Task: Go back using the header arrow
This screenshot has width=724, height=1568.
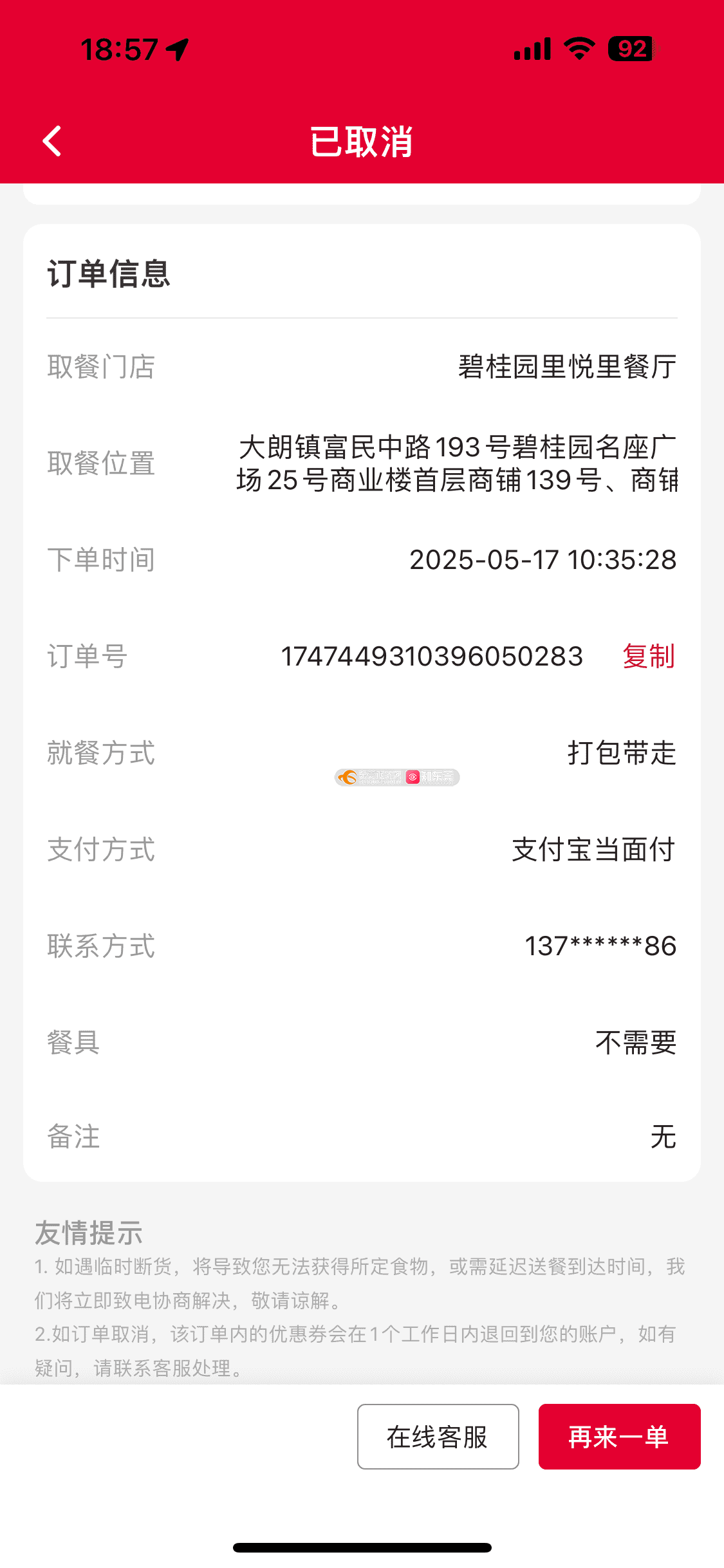Action: click(x=52, y=141)
